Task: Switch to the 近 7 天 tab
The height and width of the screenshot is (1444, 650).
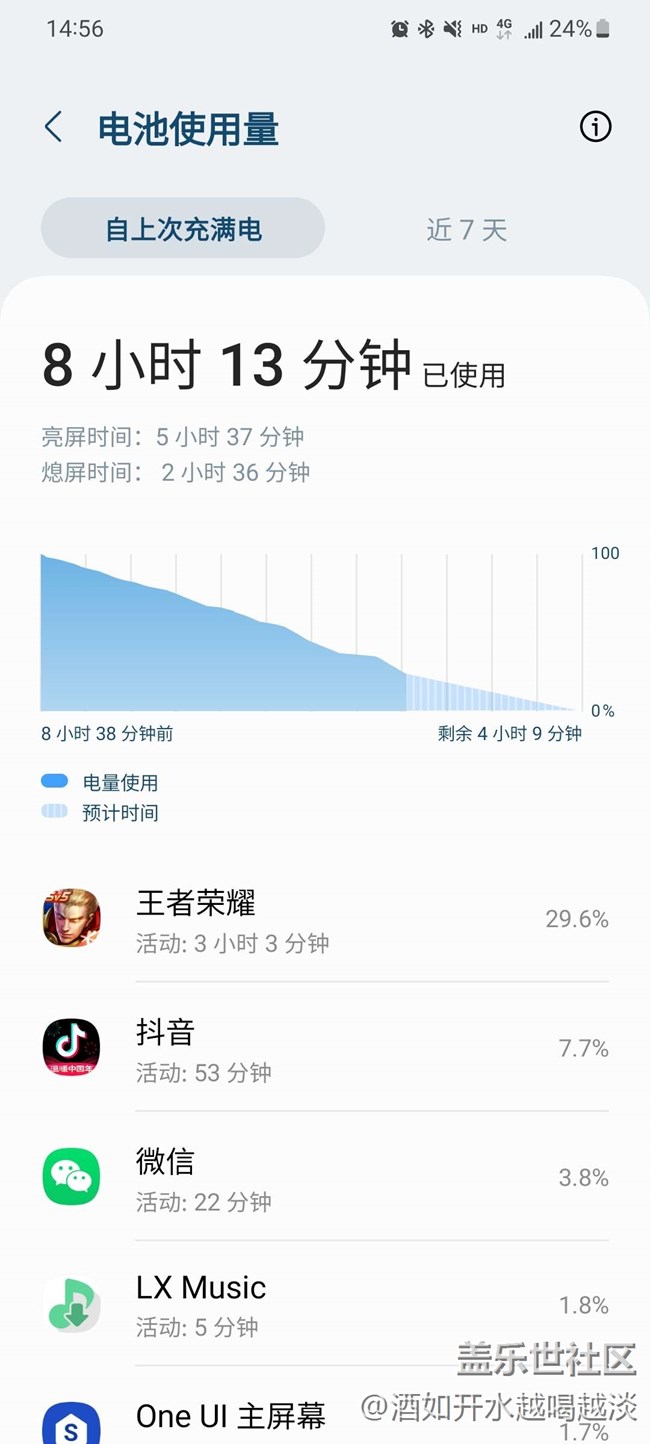Action: [466, 230]
